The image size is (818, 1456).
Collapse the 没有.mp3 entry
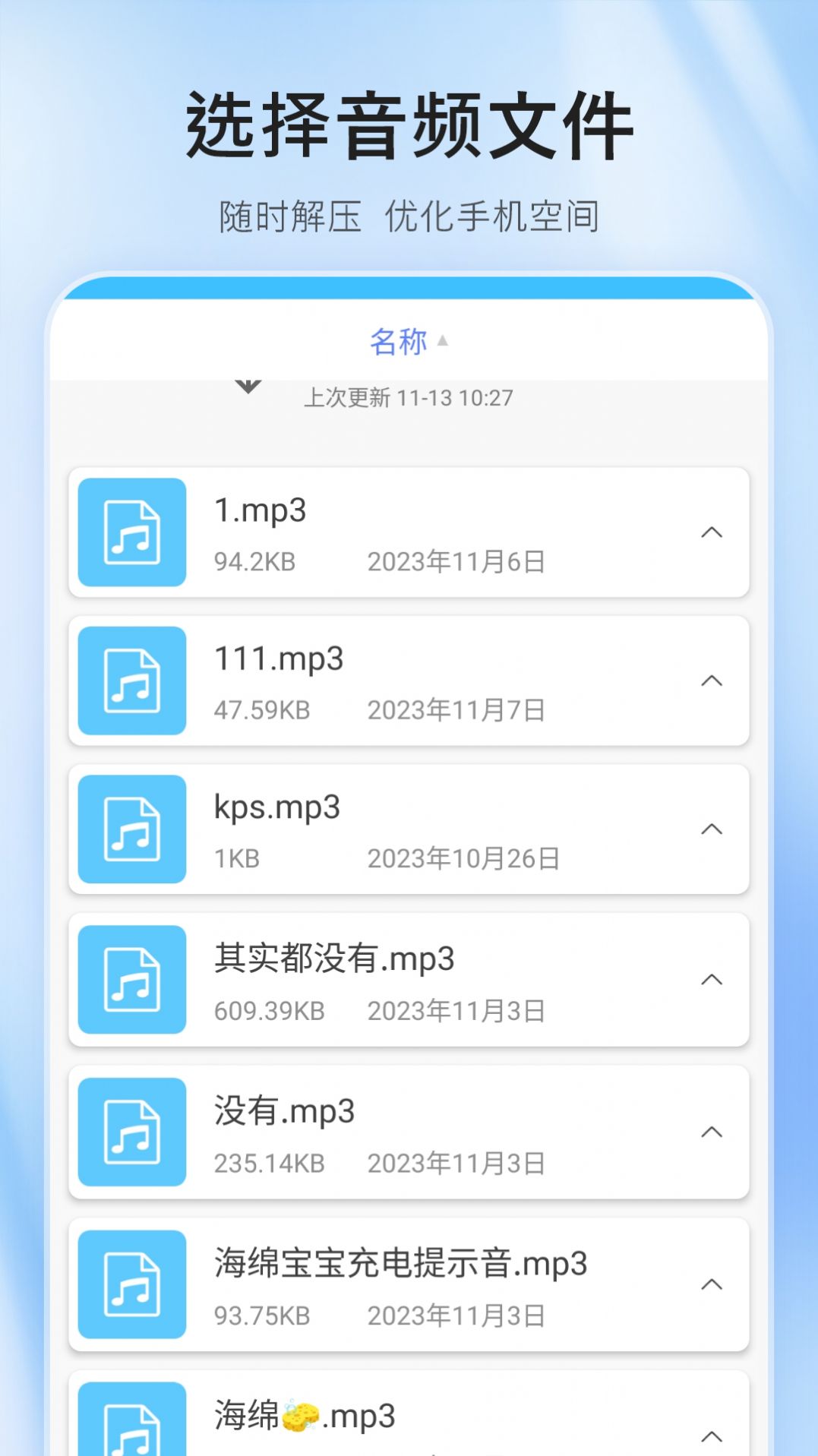point(712,1132)
